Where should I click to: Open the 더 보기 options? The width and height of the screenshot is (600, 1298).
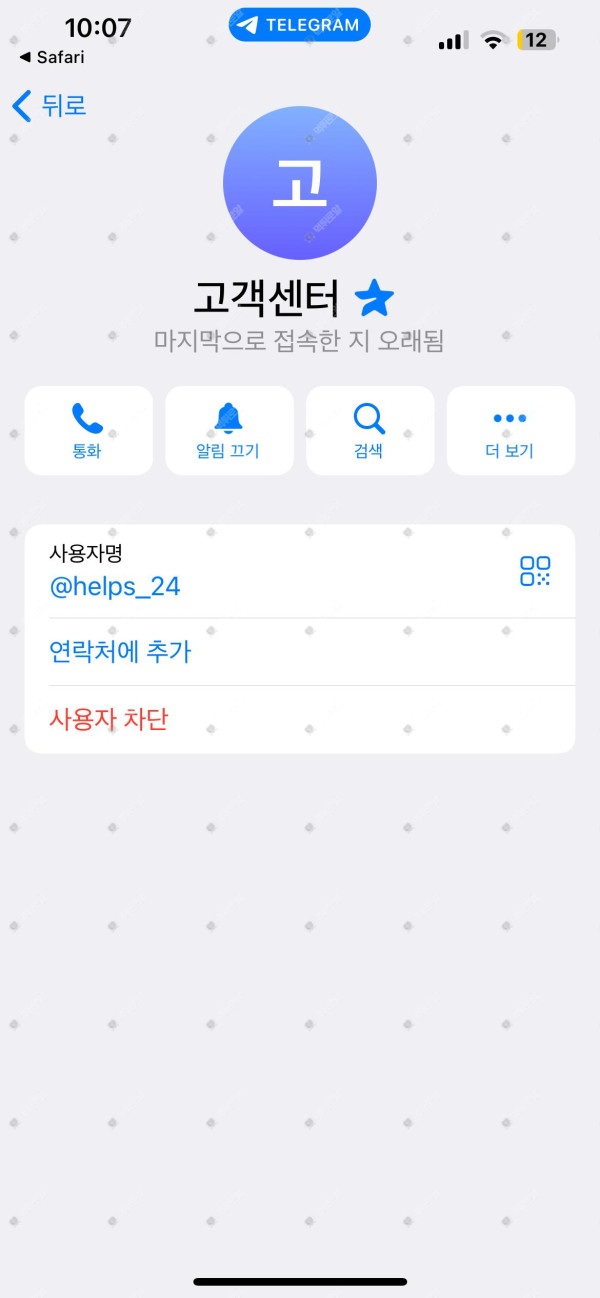(510, 431)
